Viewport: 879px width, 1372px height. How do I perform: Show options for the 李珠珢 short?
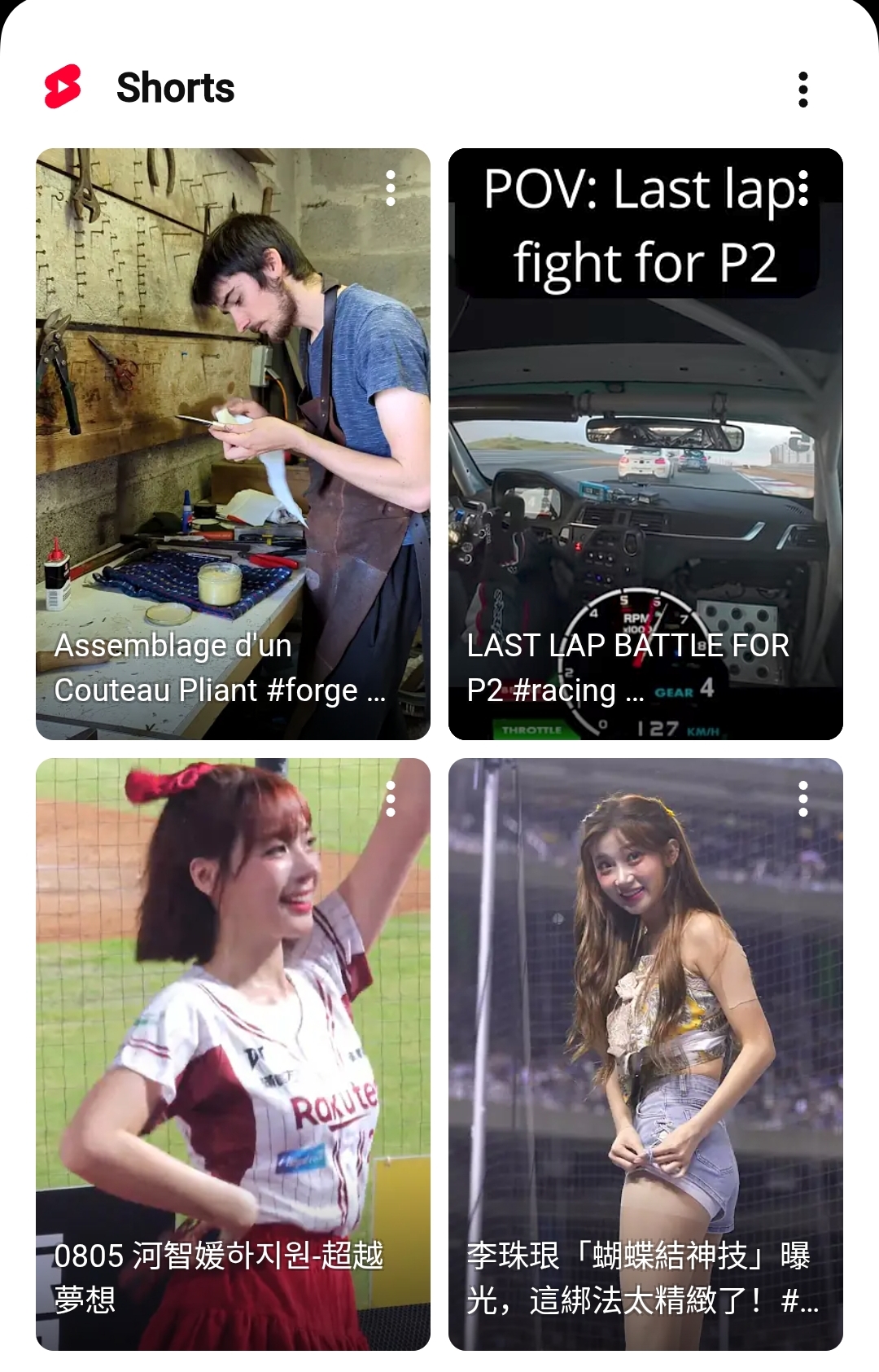[803, 799]
